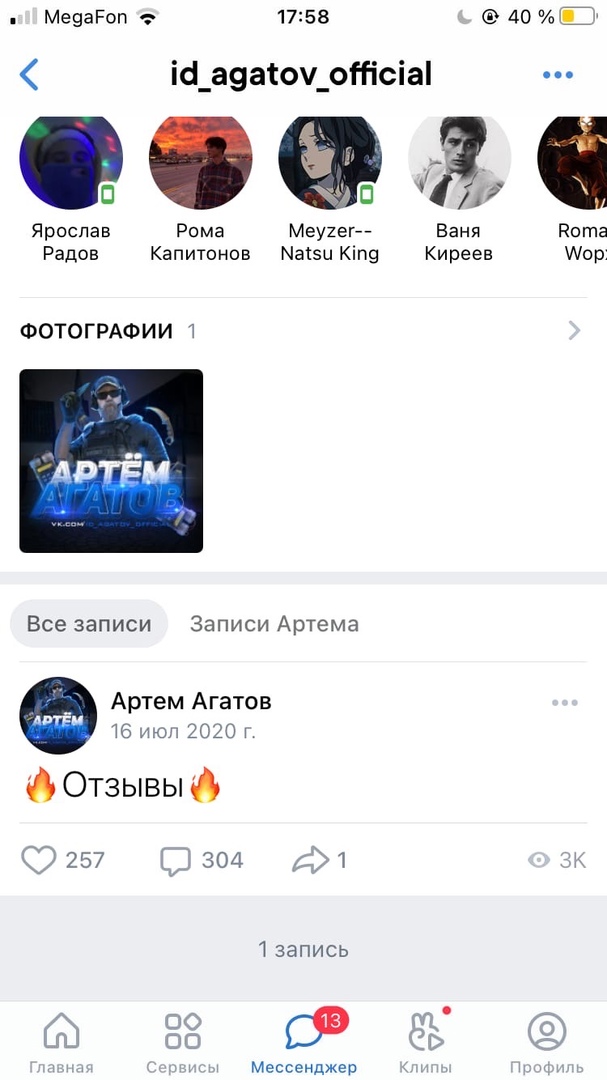Screen dimensions: 607x1080
Task: Open options for the Отзывы post
Action: coord(565,703)
